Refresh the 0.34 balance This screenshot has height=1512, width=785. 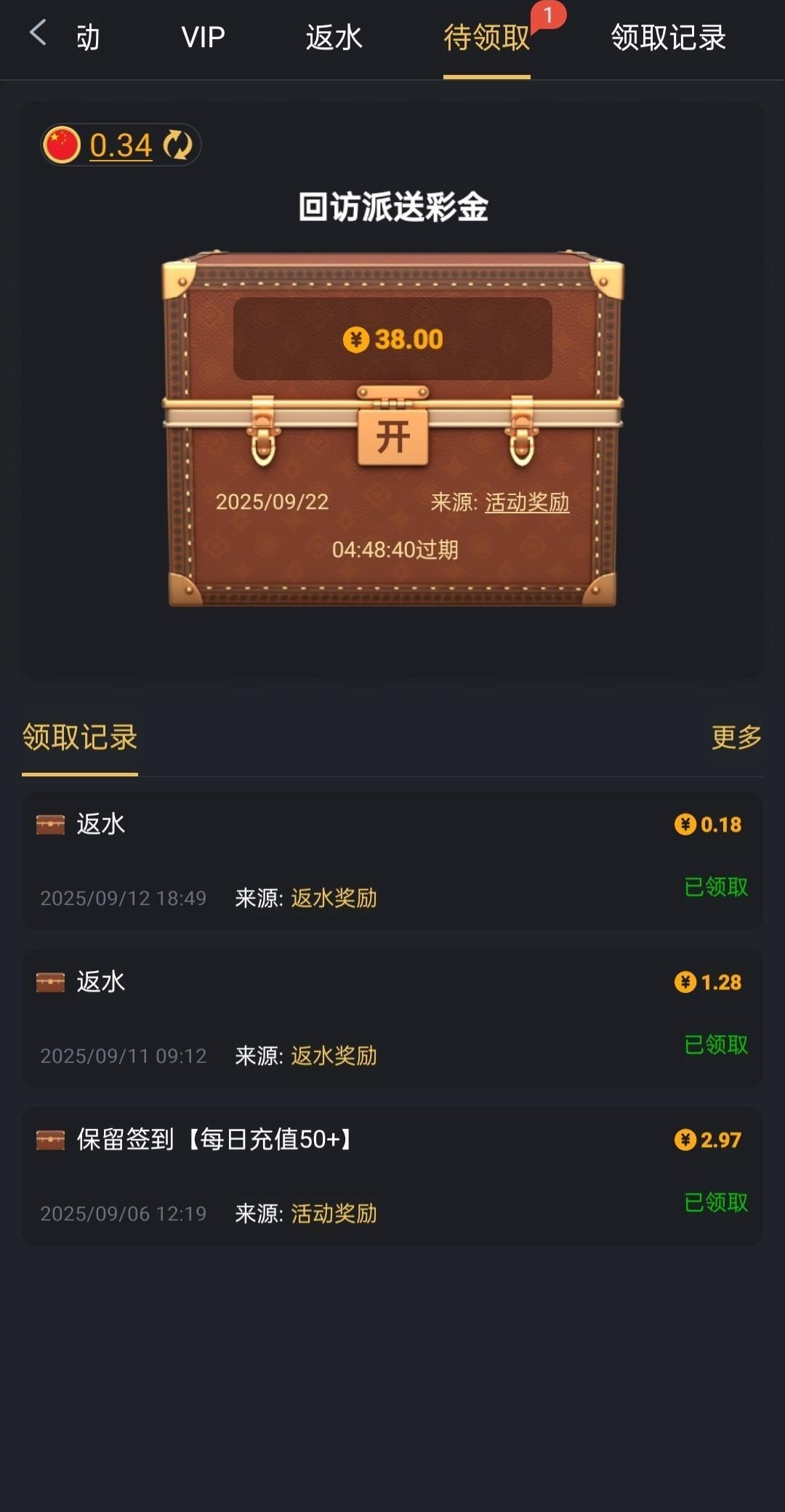point(177,145)
